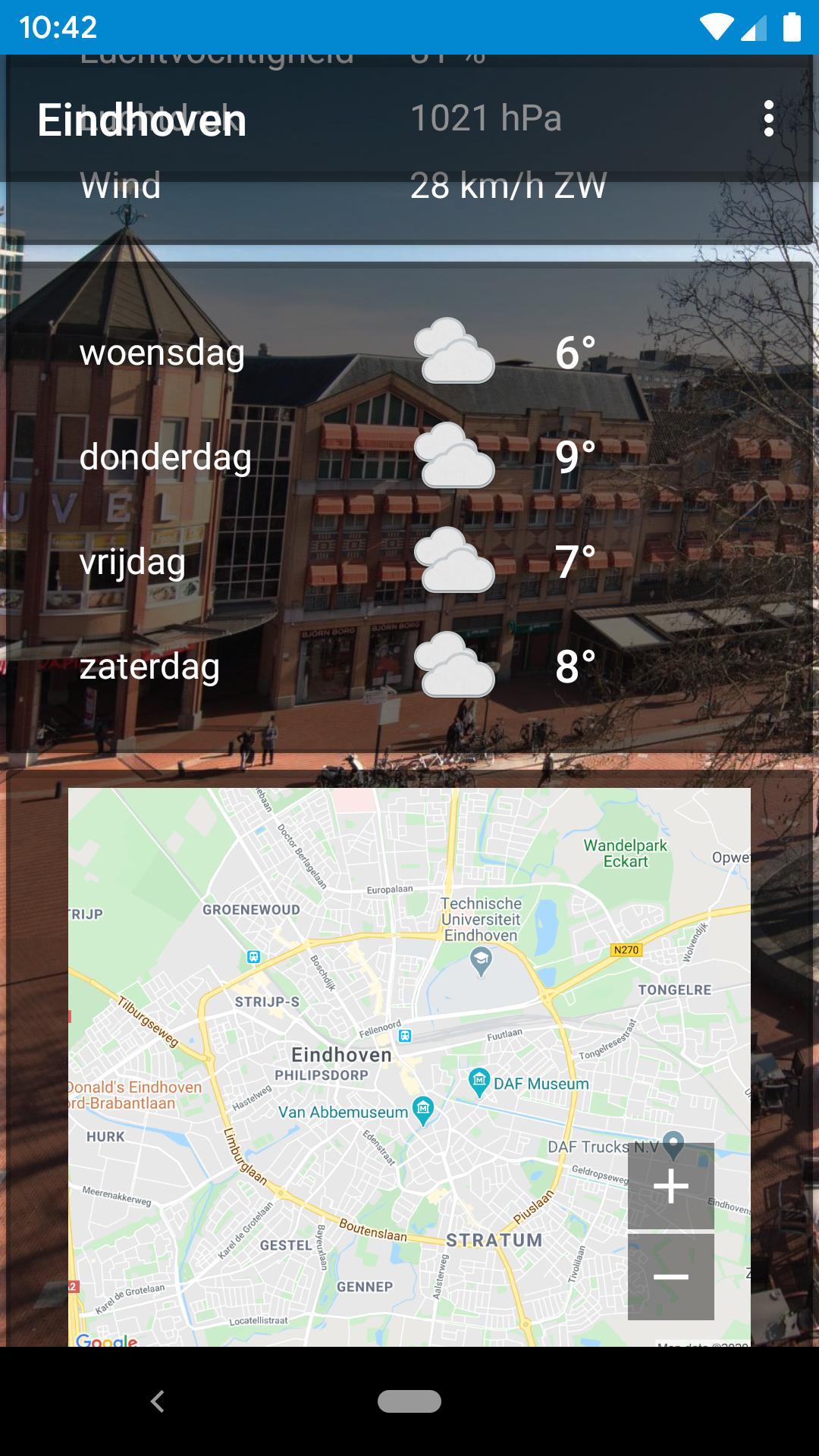819x1456 pixels.
Task: Open the overflow menu for Eindhoven weather
Action: (x=769, y=119)
